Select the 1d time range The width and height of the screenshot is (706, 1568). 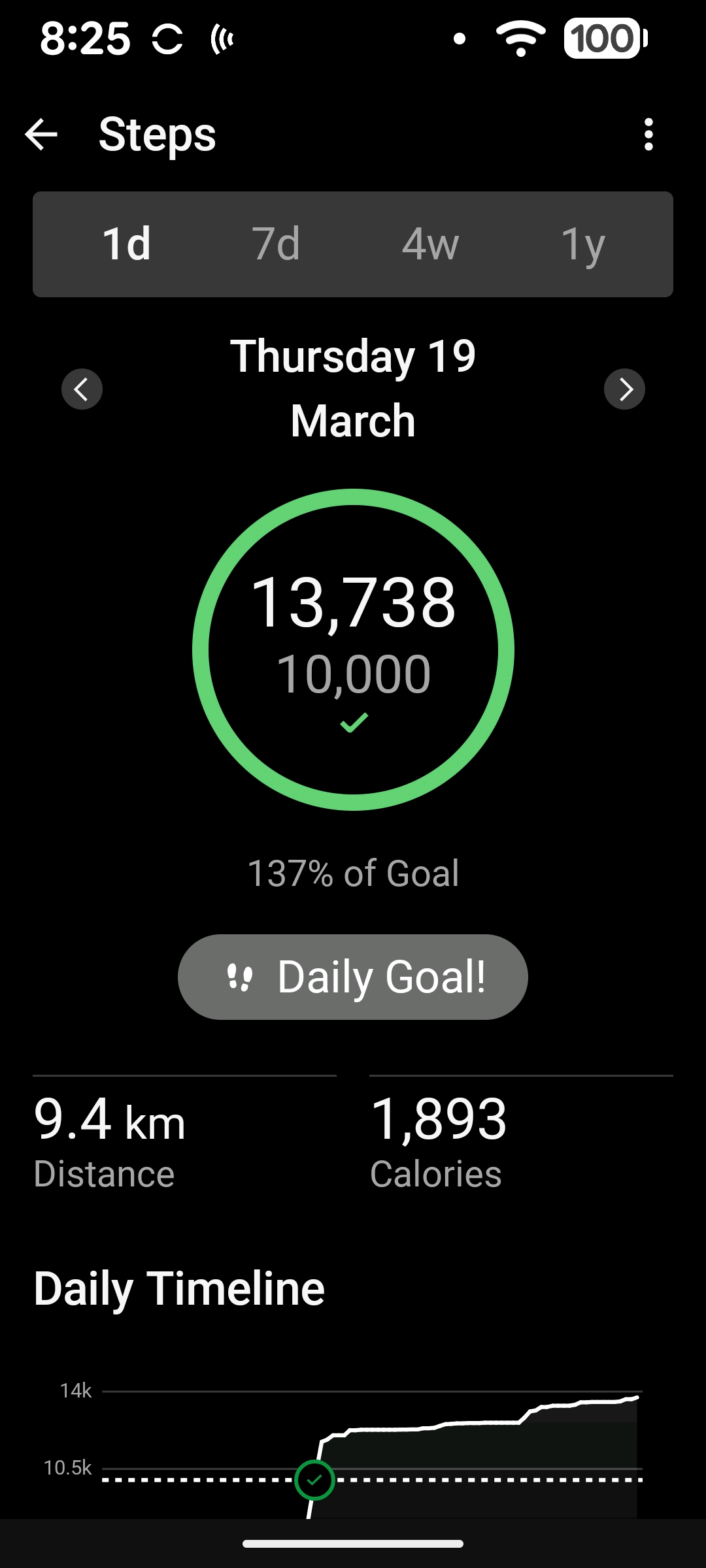click(x=127, y=244)
